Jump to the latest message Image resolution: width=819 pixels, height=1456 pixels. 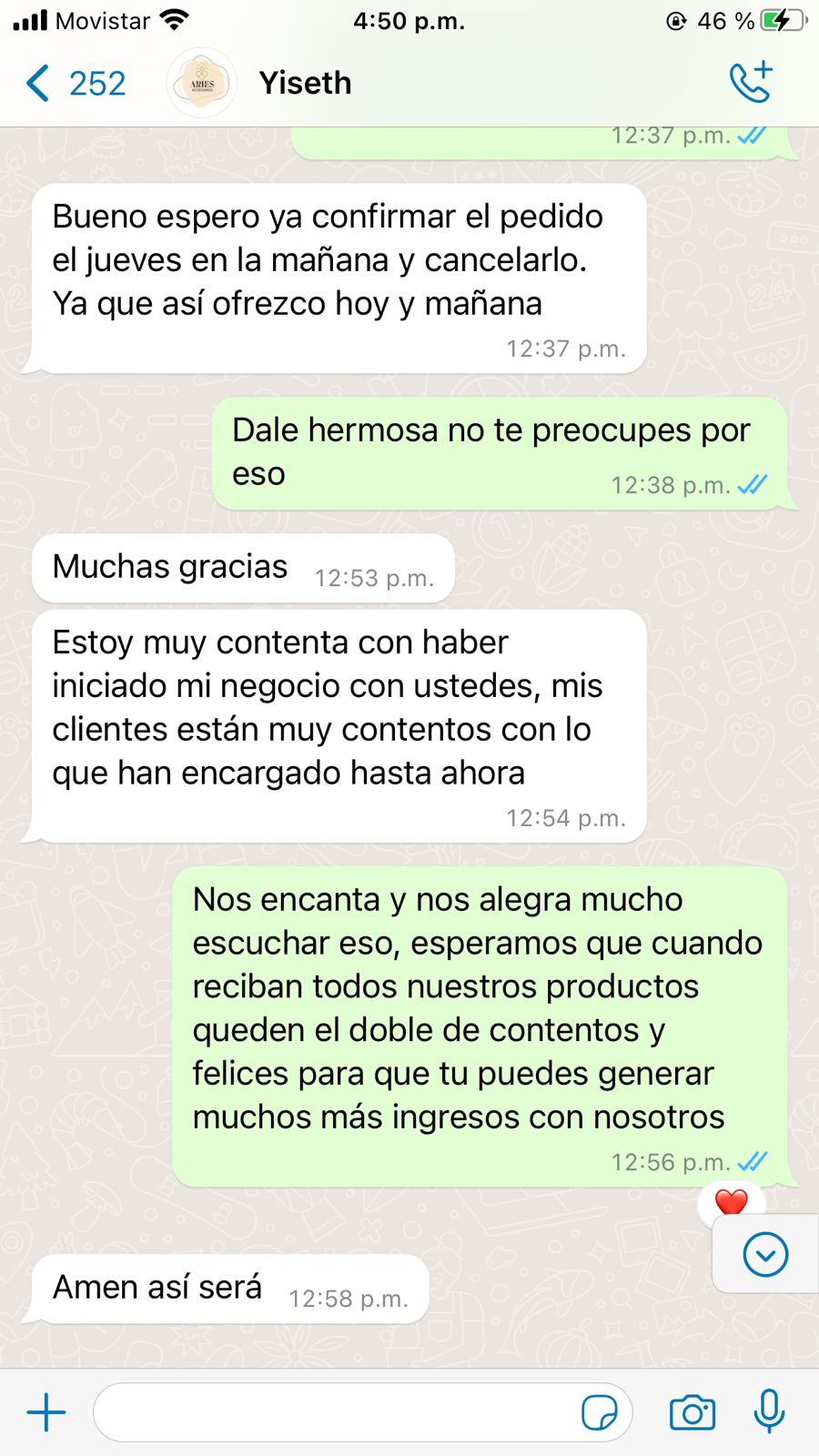(x=765, y=1255)
